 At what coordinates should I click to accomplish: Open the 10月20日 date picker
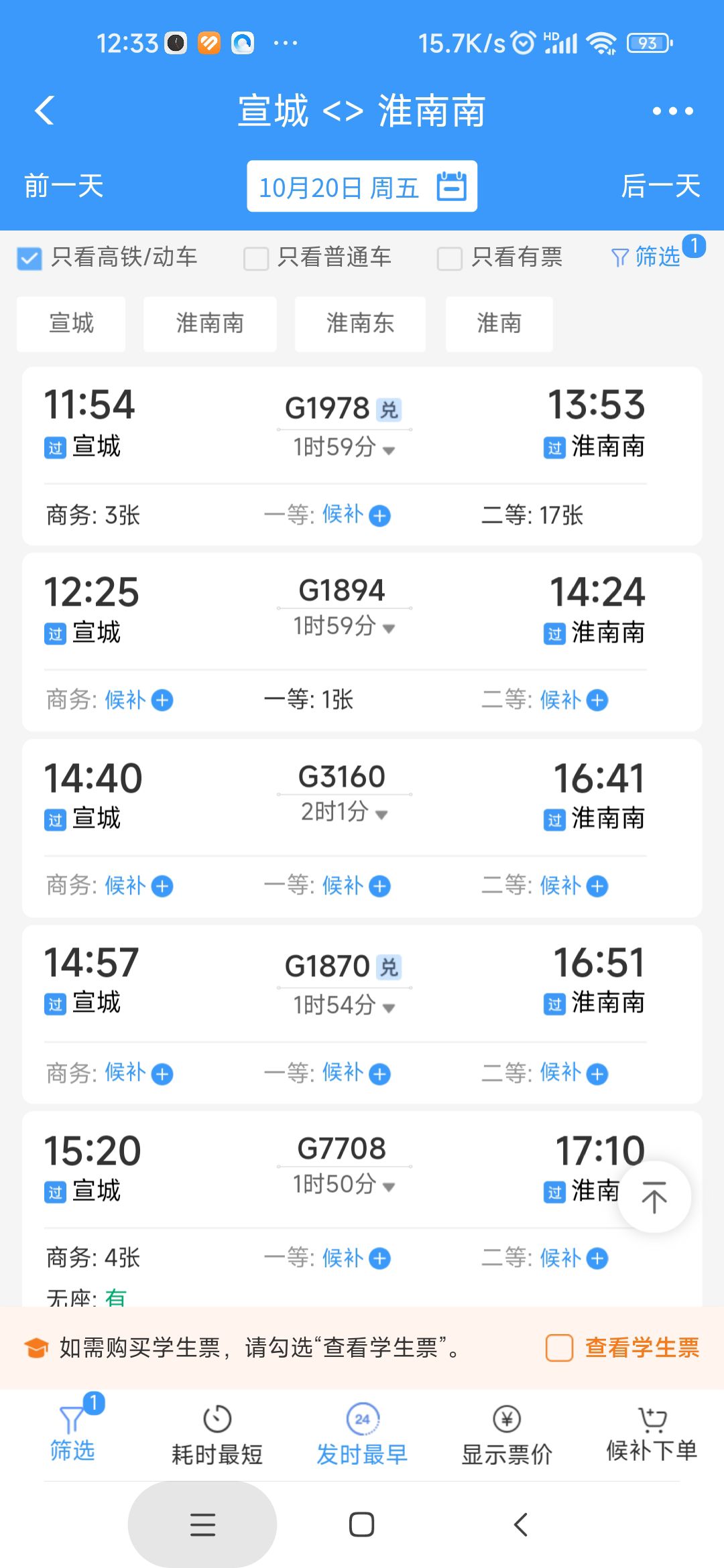click(x=362, y=186)
